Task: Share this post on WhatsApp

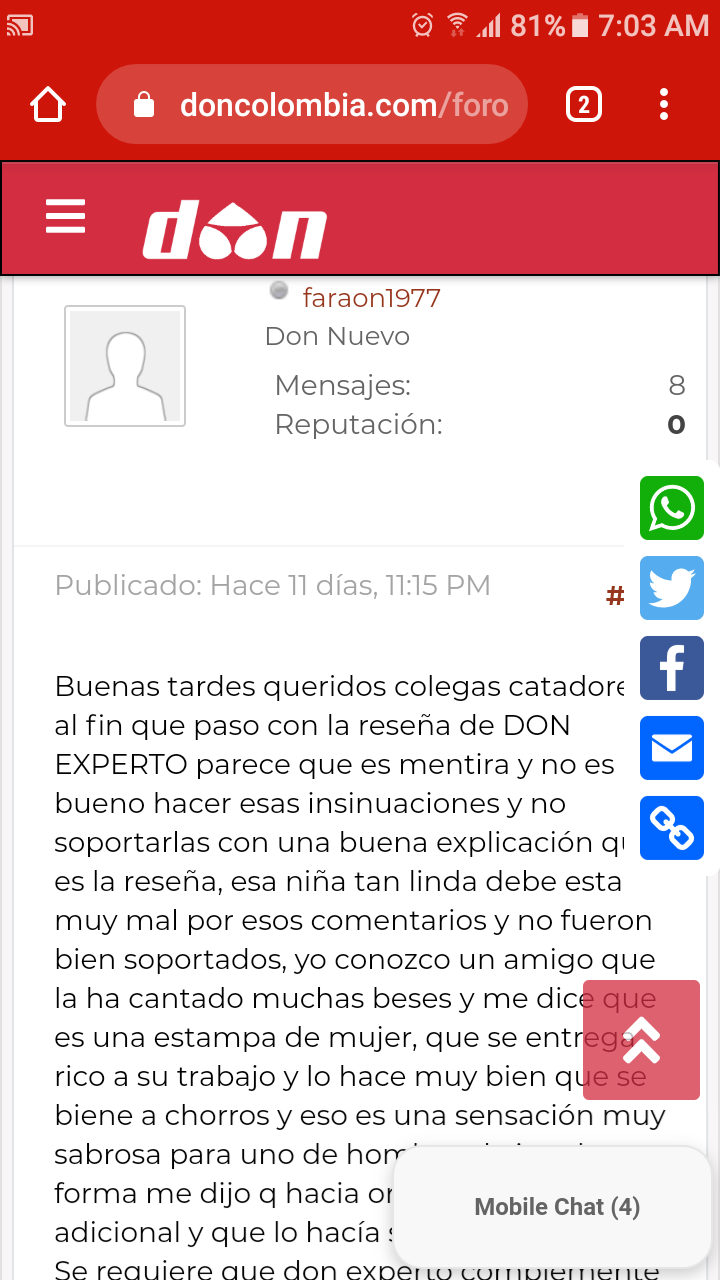Action: [x=672, y=508]
